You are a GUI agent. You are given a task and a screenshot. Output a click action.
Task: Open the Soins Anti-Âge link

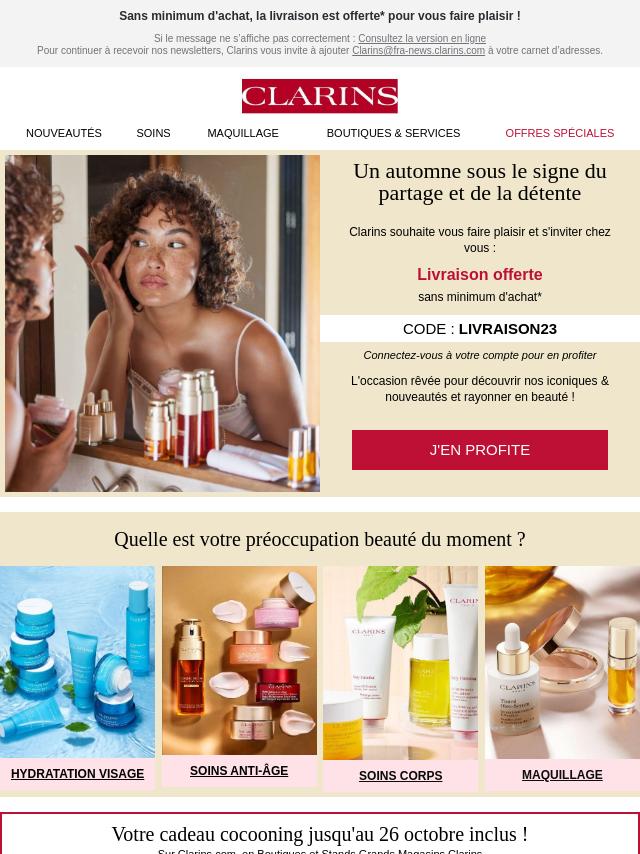(239, 771)
